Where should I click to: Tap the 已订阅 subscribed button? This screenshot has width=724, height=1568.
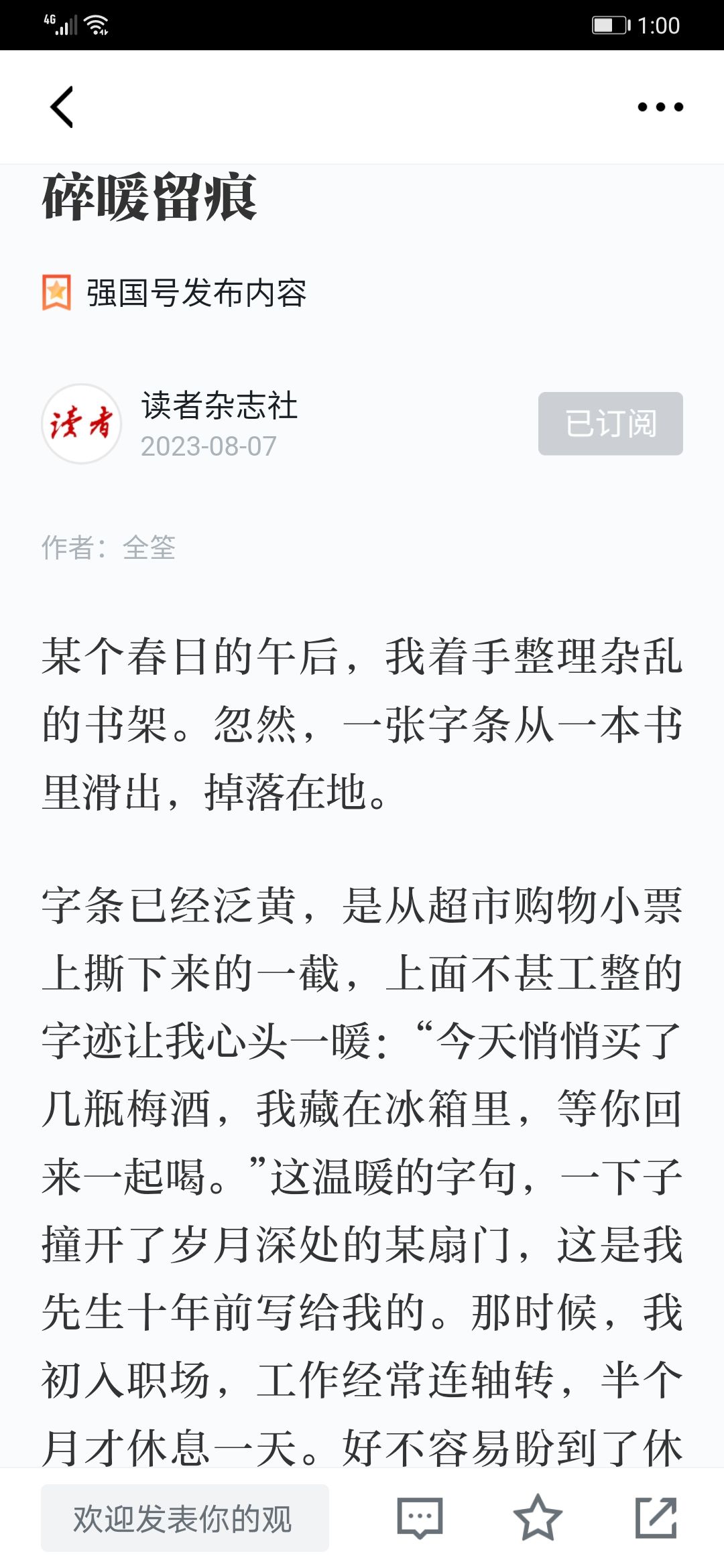pos(611,423)
